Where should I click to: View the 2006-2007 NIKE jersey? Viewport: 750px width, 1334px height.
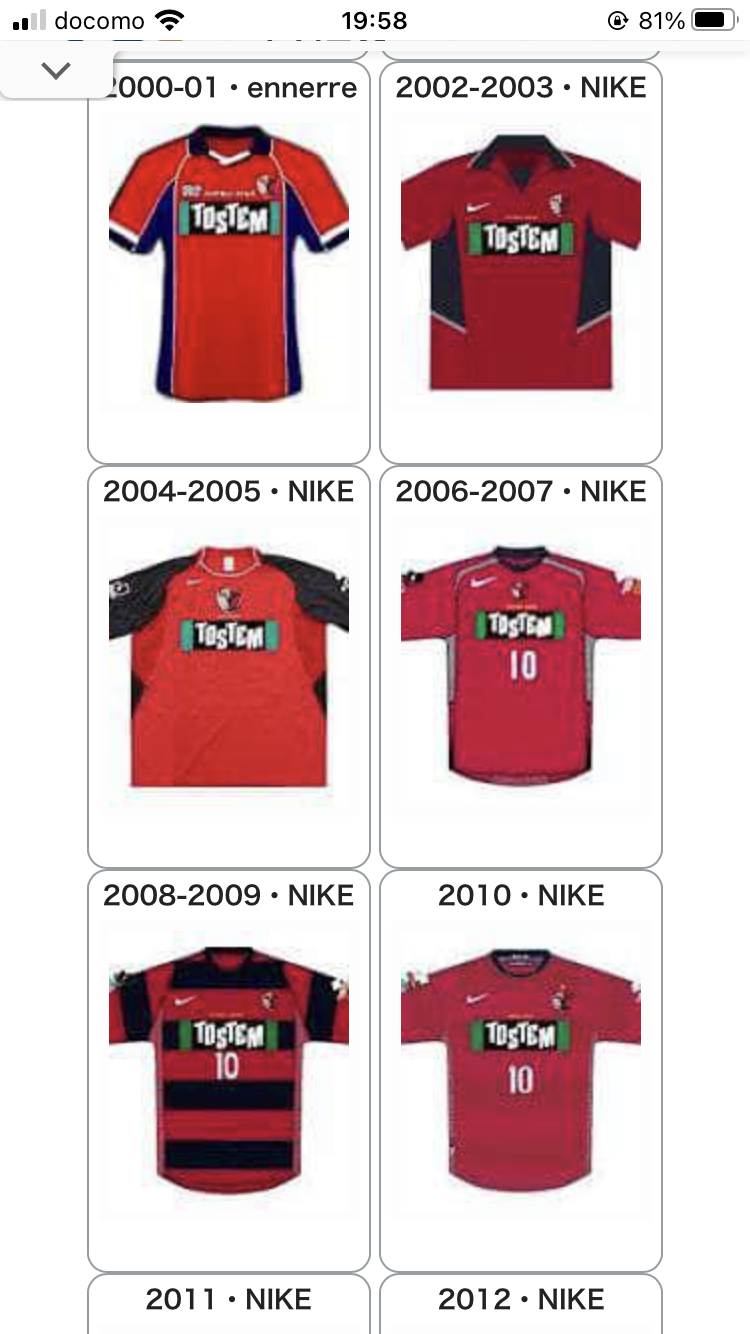[x=521, y=666]
